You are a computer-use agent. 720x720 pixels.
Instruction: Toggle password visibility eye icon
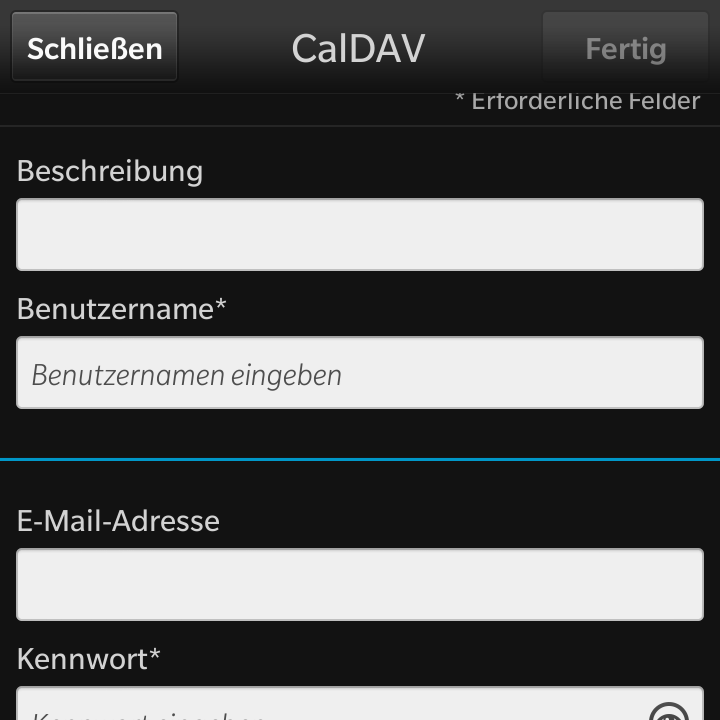[x=669, y=712]
